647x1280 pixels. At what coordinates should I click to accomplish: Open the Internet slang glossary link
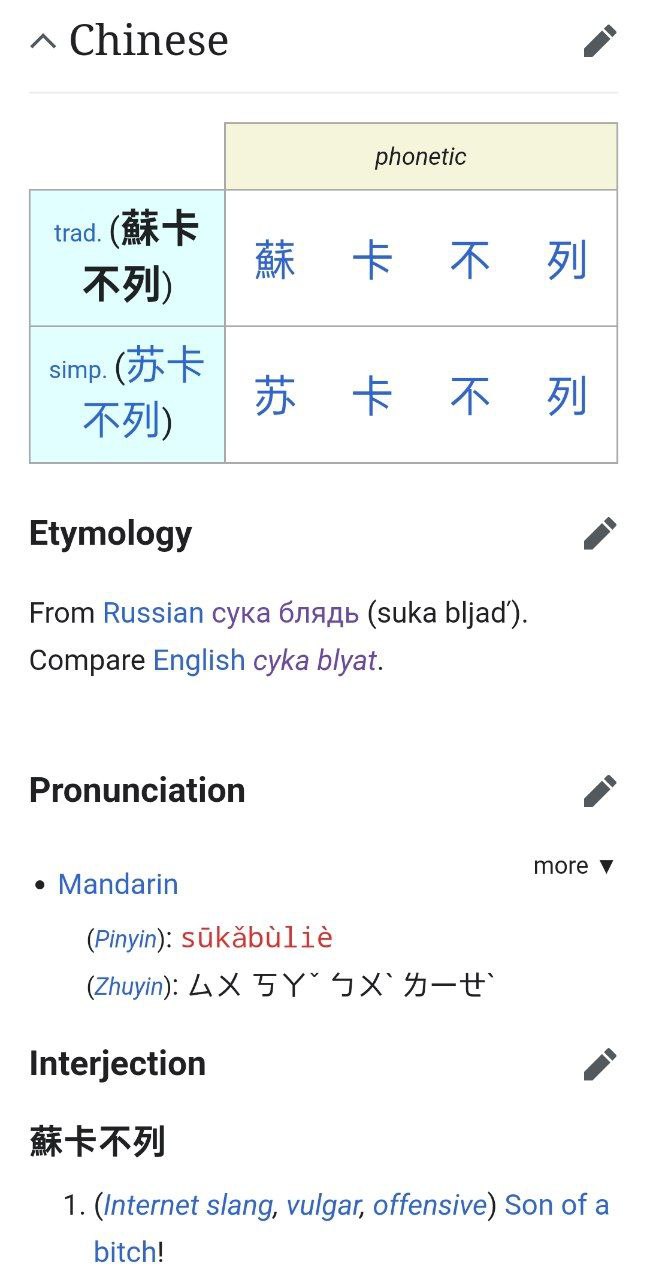188,1206
